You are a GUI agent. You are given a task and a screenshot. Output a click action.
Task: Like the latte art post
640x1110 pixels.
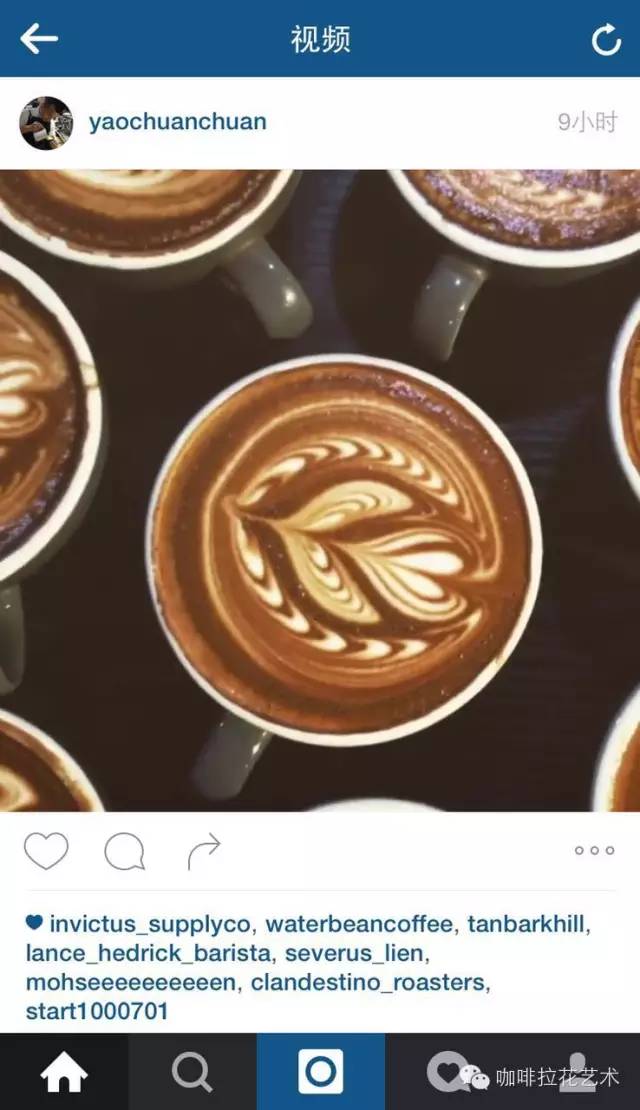pos(46,850)
